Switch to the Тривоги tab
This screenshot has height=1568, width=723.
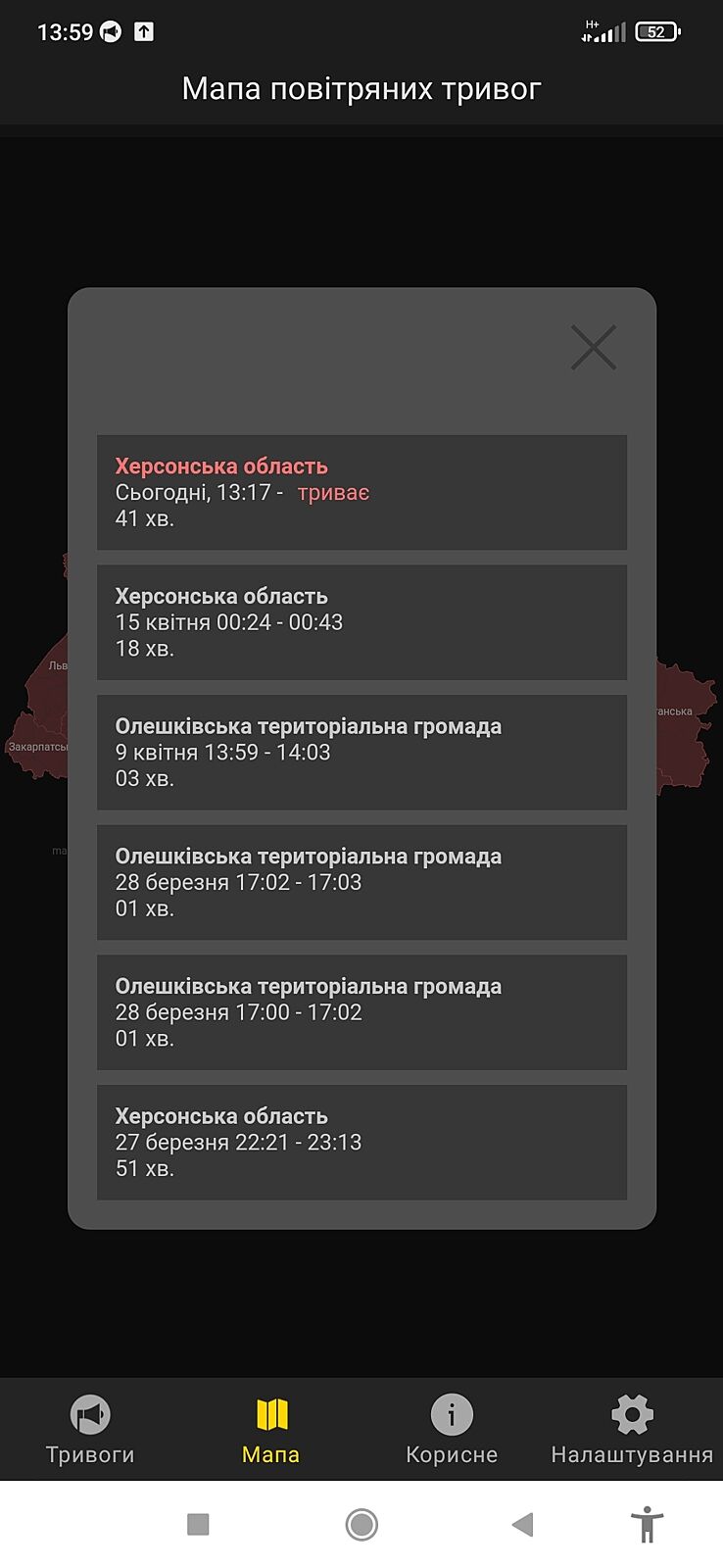tap(90, 1430)
